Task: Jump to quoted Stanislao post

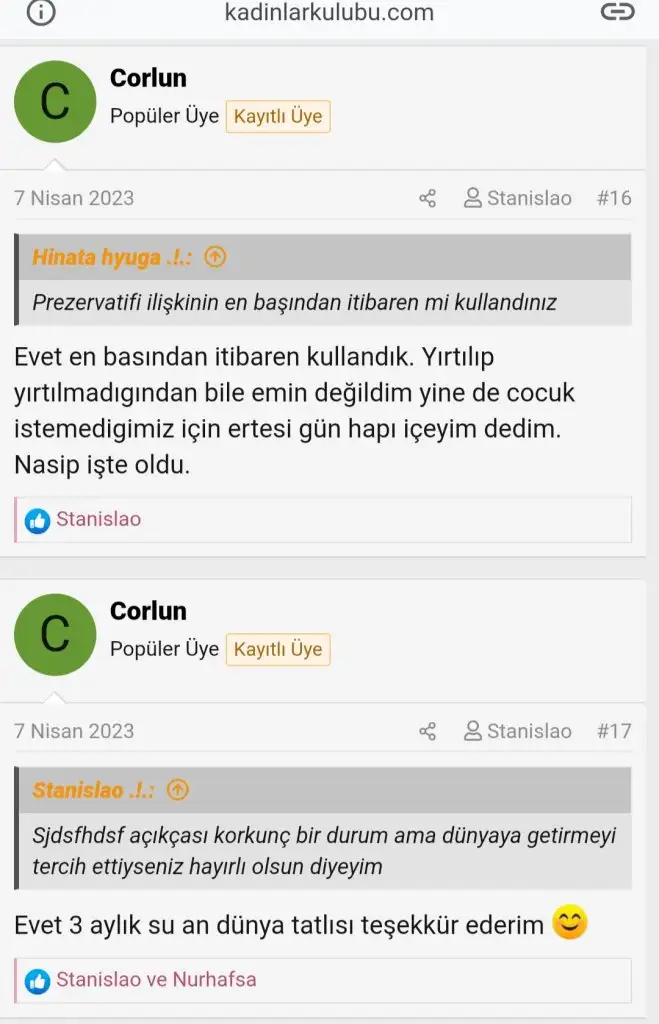Action: coord(177,790)
